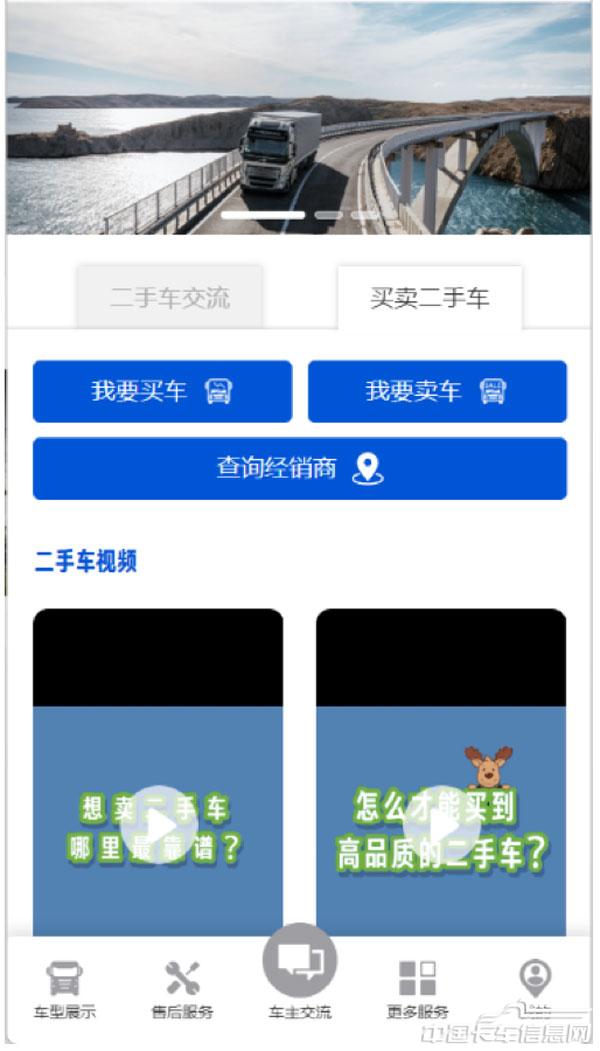The image size is (600, 1051).
Task: Open the 车型展示 bottom tab
Action: 66,988
